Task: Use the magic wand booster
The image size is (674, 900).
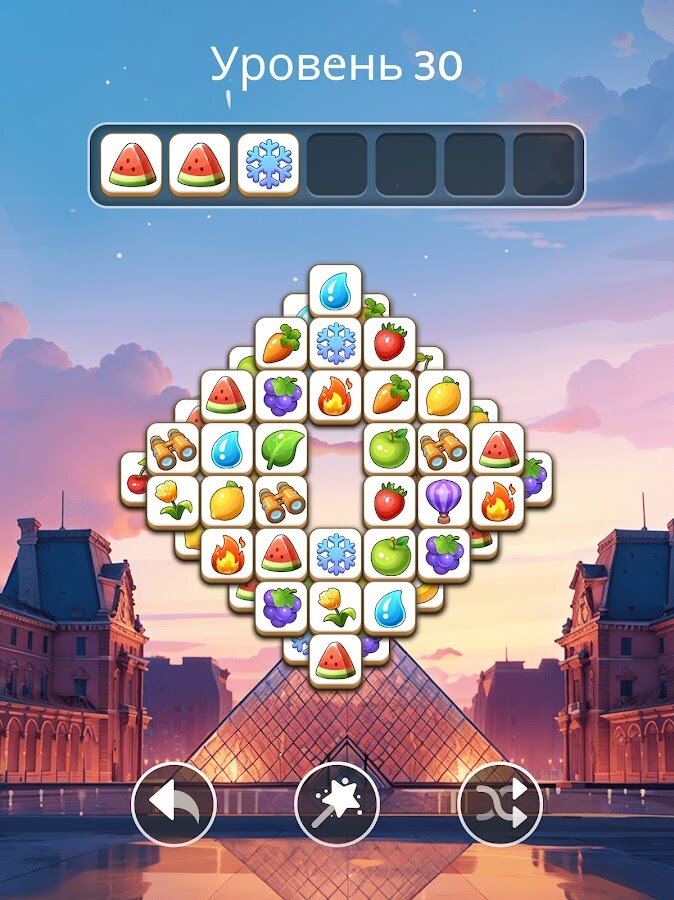Action: pos(337,804)
